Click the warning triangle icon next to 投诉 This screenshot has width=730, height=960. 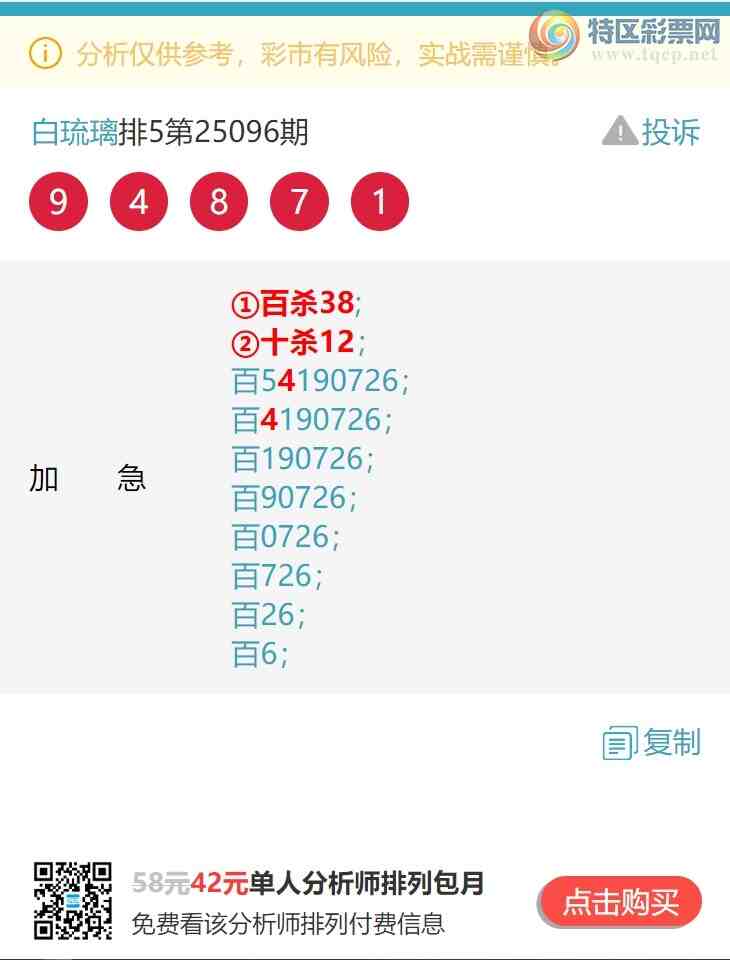pyautogui.click(x=618, y=130)
